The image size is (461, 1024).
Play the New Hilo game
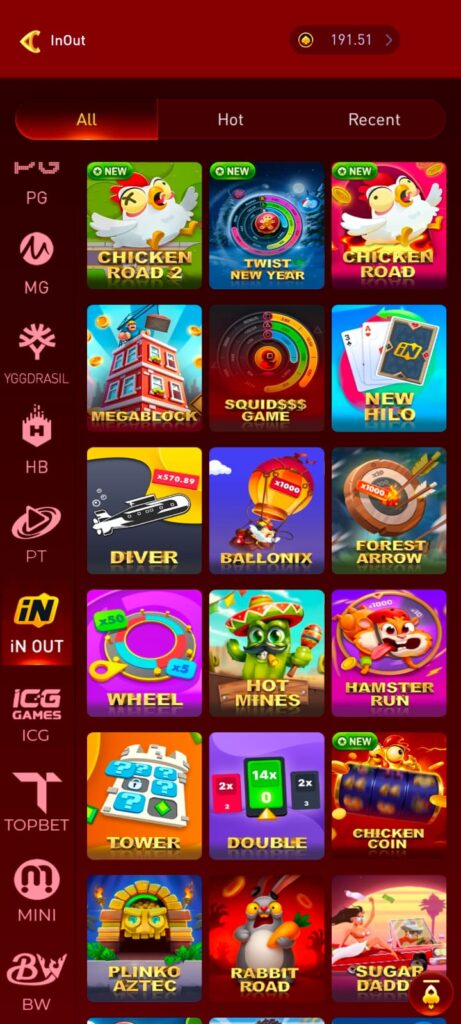(x=389, y=368)
